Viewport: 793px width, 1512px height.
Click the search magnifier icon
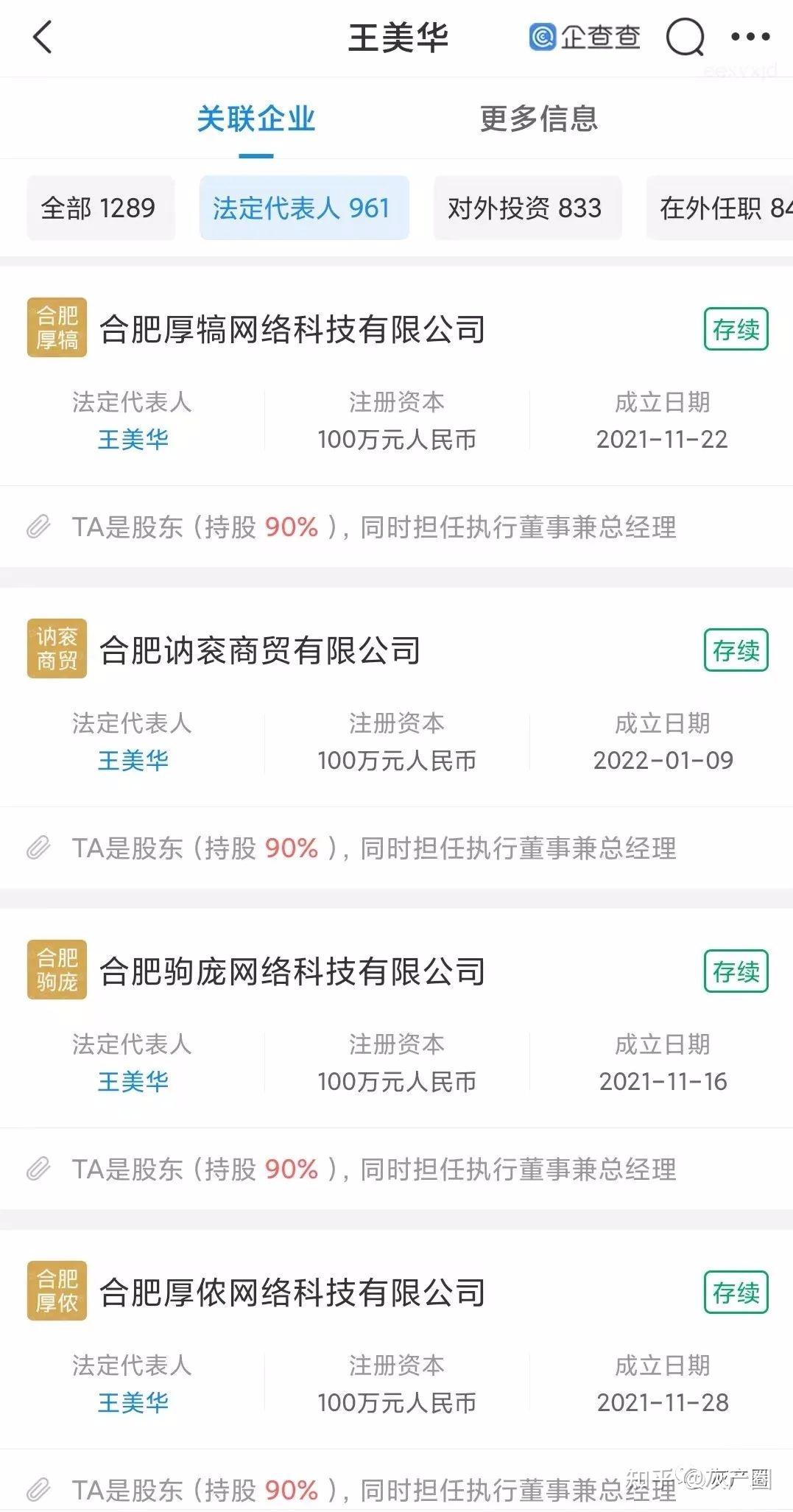point(685,38)
